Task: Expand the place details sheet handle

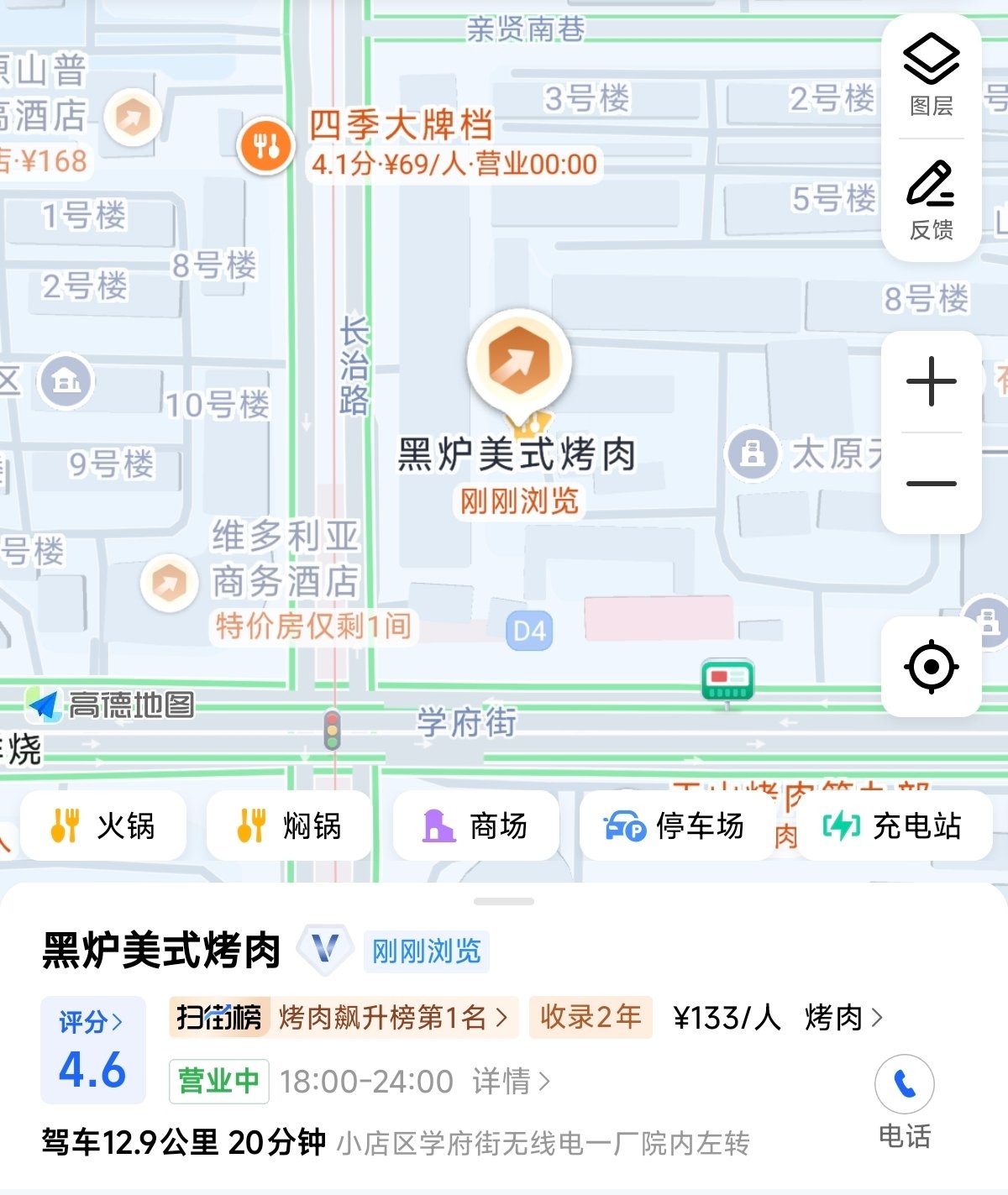Action: coord(503,902)
